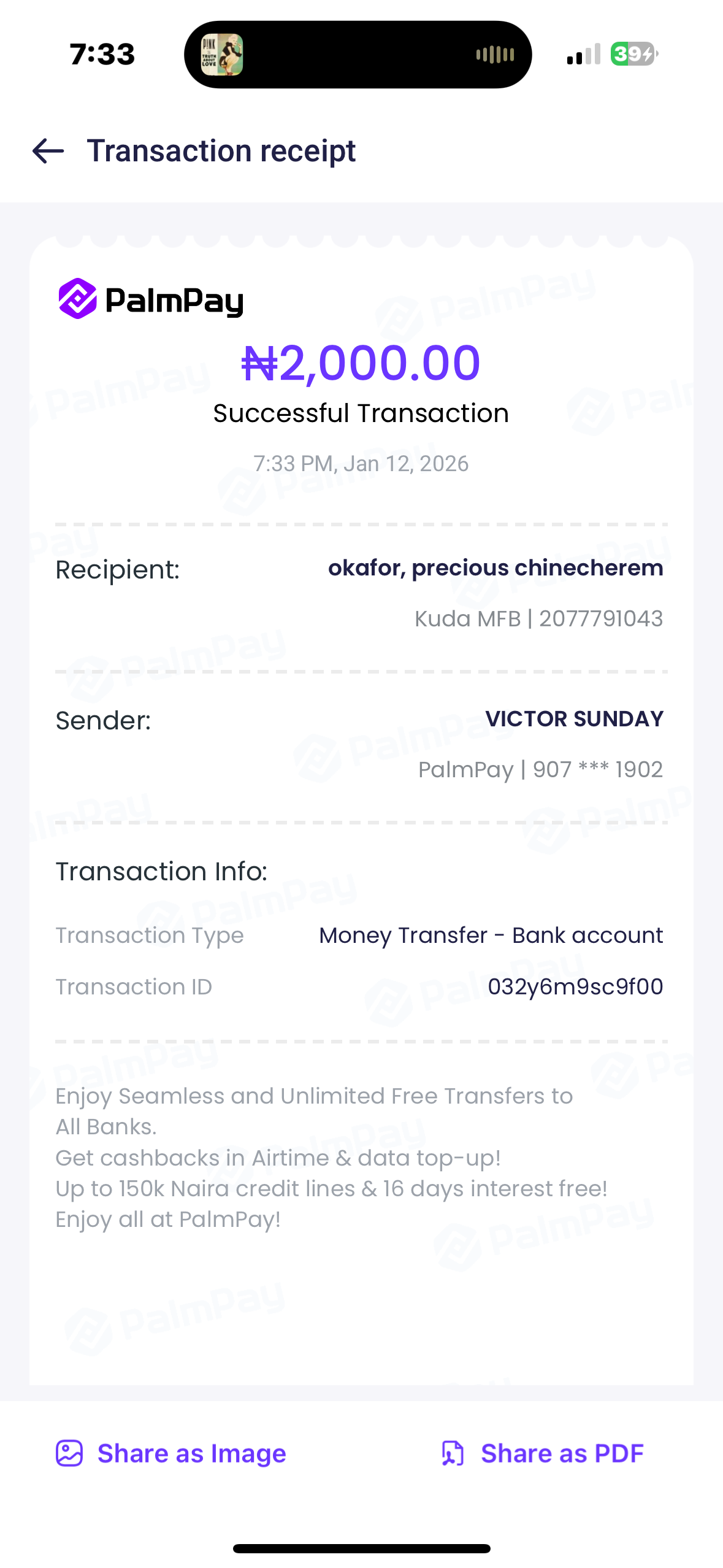723x1568 pixels.
Task: Share the receipt as PDF
Action: coord(543,1453)
